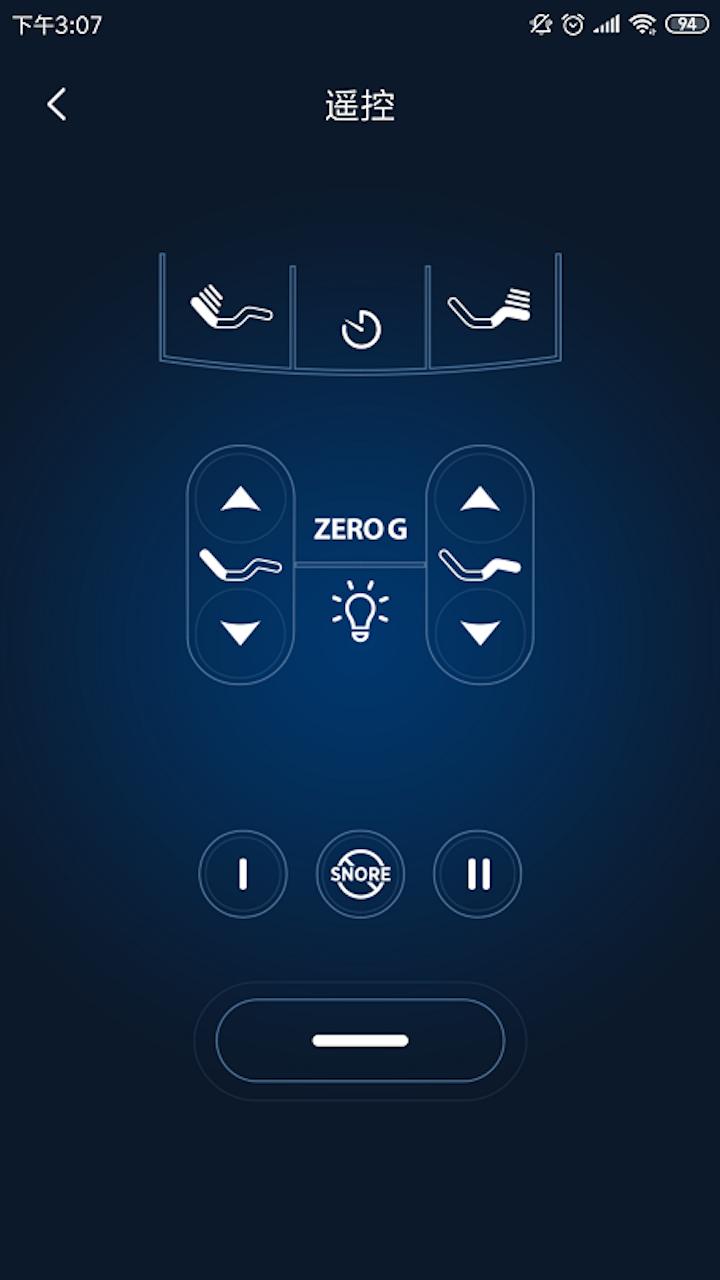Viewport: 720px width, 1280px height.
Task: Select memory preset II
Action: pyautogui.click(x=477, y=874)
